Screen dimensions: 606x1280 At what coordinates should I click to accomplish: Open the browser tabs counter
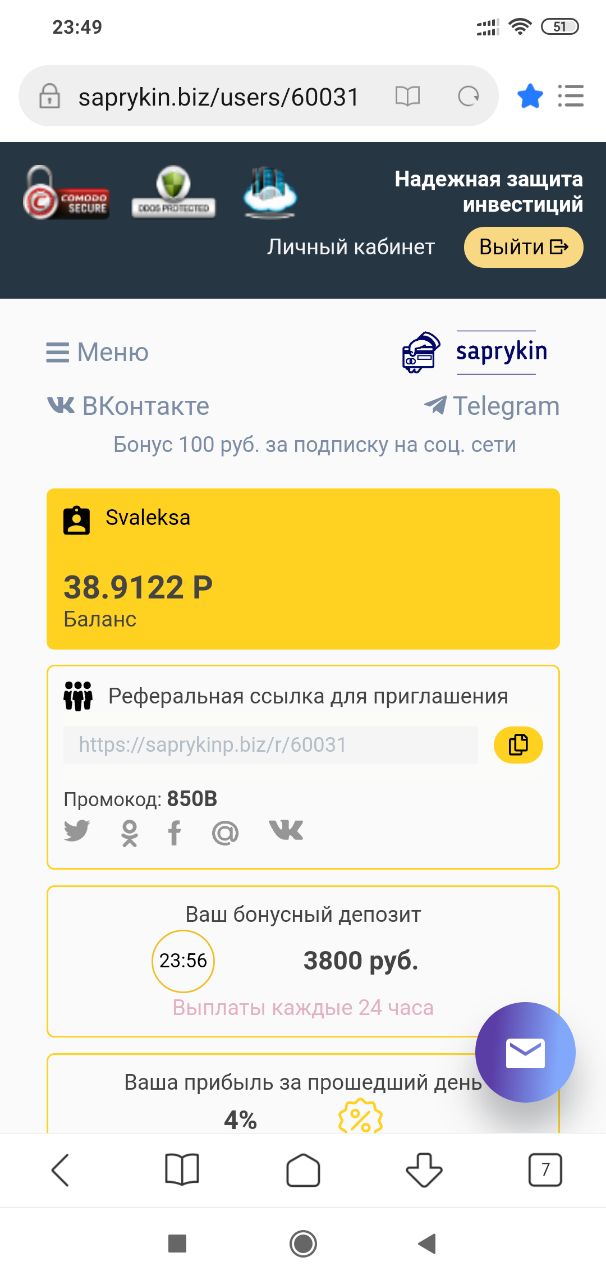pos(545,1169)
